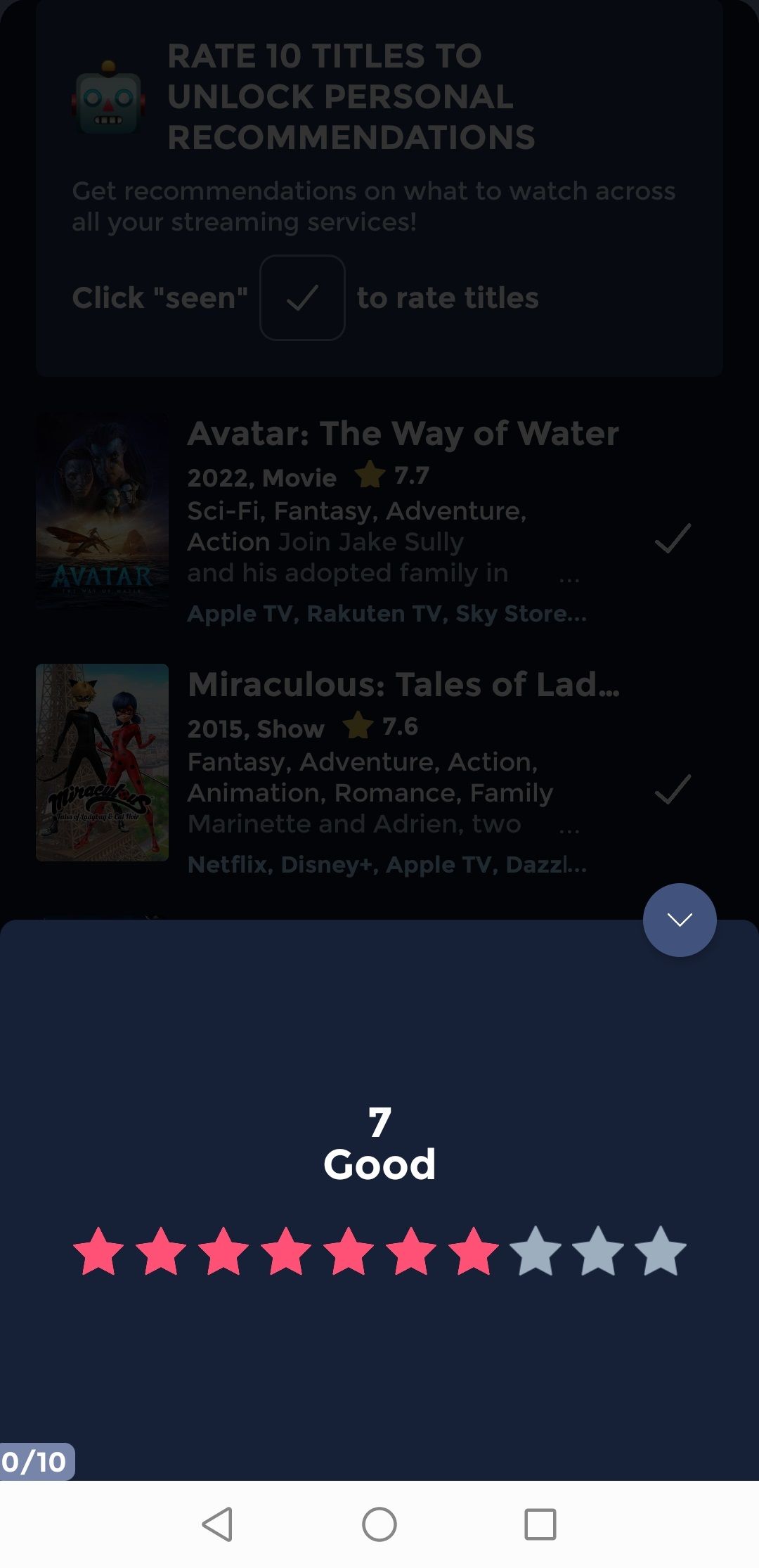Raise the rating to eight stars
759x1568 pixels.
tap(536, 1252)
